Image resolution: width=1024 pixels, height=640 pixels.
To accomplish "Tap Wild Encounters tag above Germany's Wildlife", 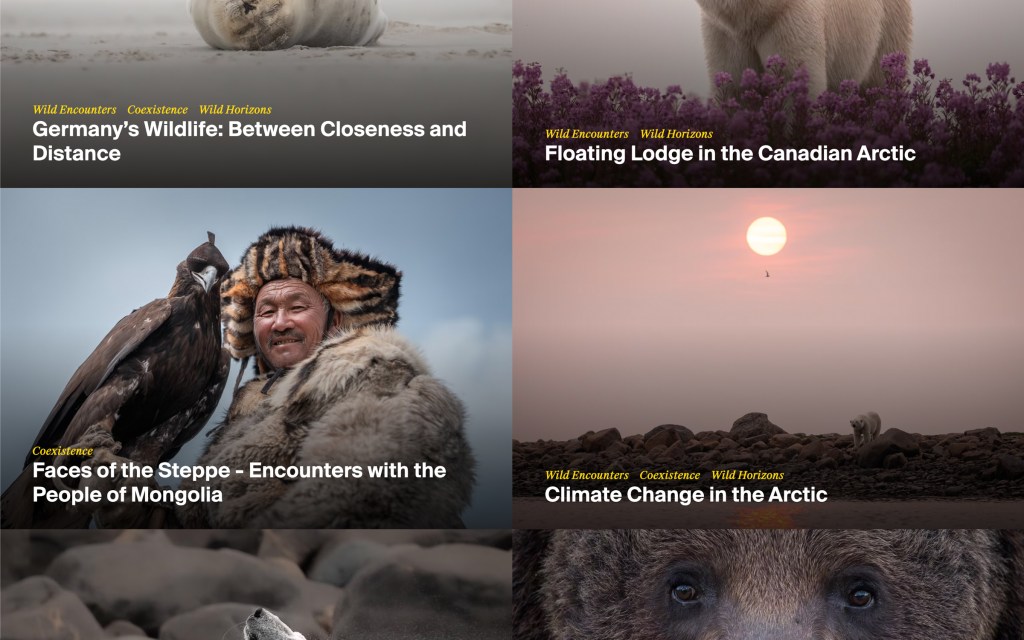I will tap(74, 110).
